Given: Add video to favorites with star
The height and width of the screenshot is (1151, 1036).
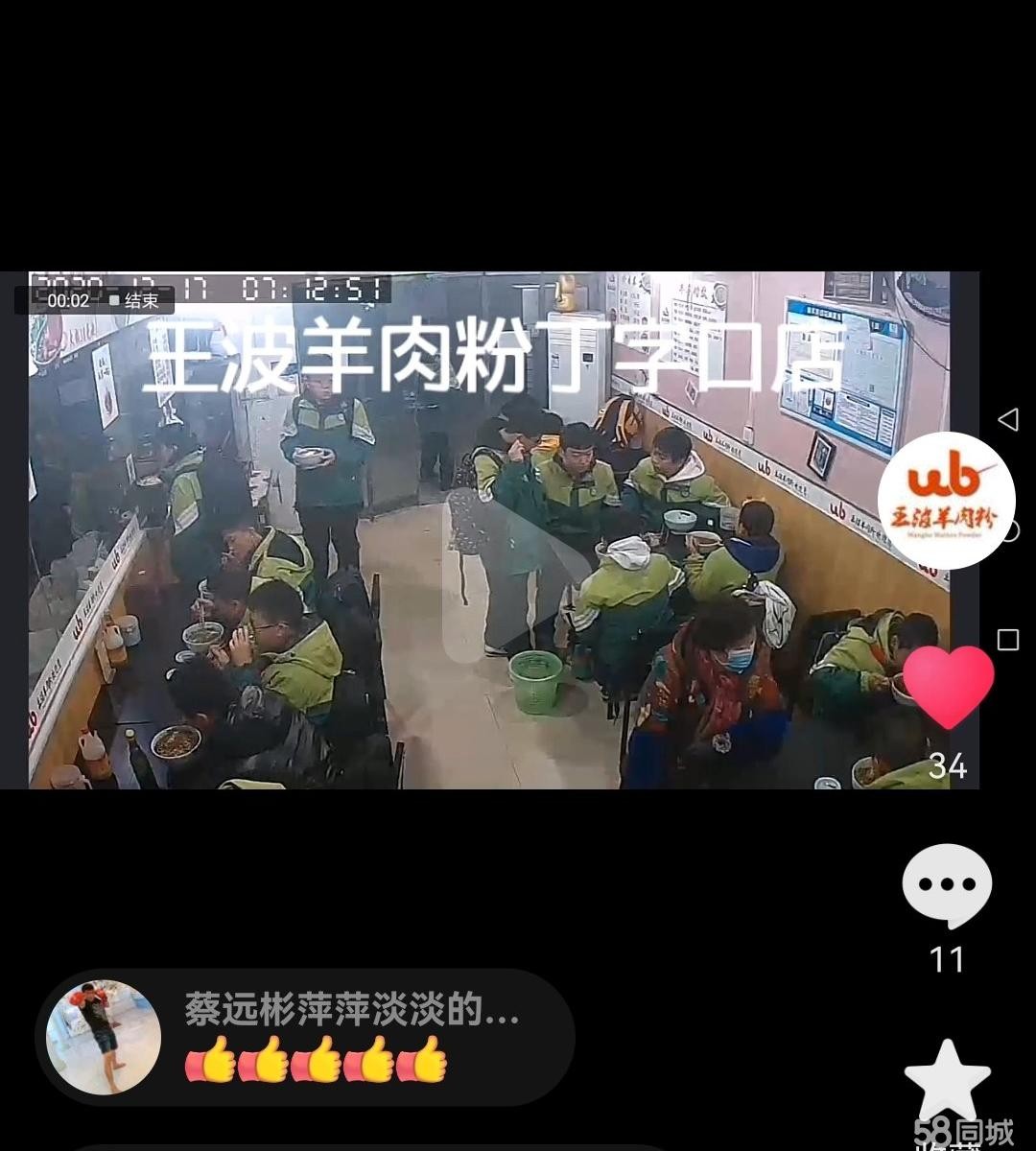Looking at the screenshot, I should (x=947, y=1081).
